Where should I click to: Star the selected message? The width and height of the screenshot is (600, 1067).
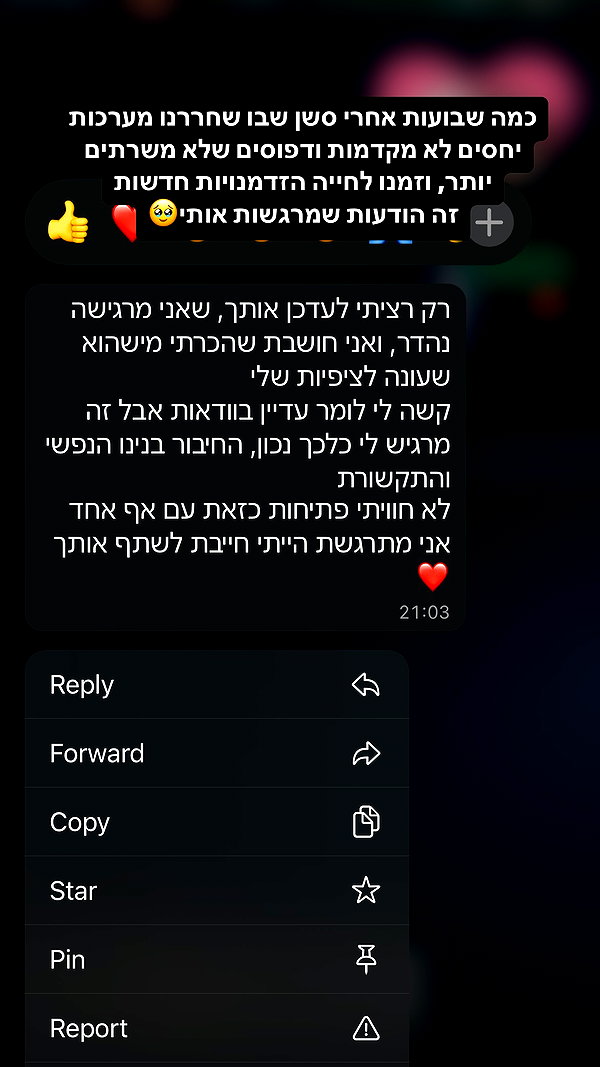coord(216,891)
